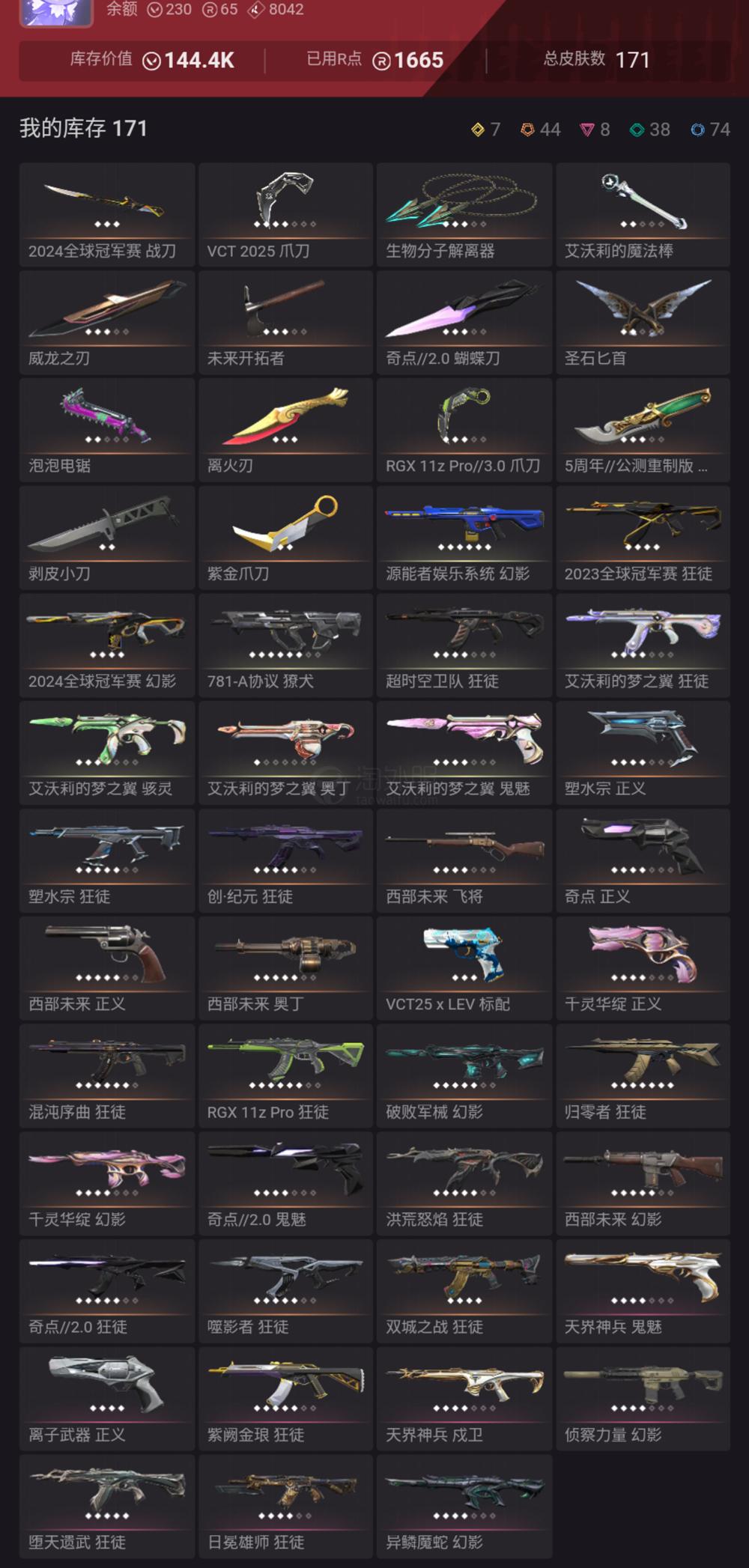Tap VCT25 x LEV 标配 tile
The image size is (749, 1568).
click(464, 968)
